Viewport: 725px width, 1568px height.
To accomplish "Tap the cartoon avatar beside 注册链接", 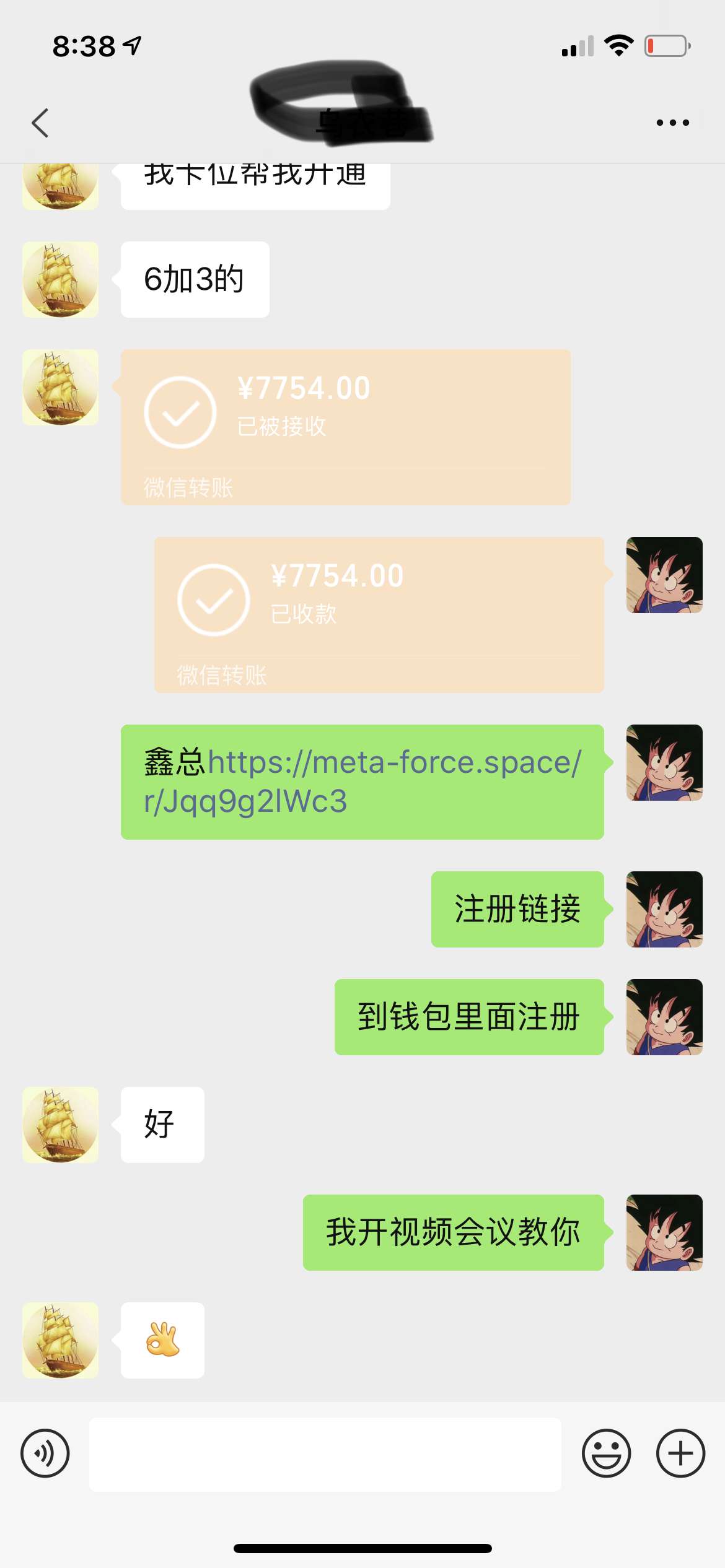I will (664, 909).
